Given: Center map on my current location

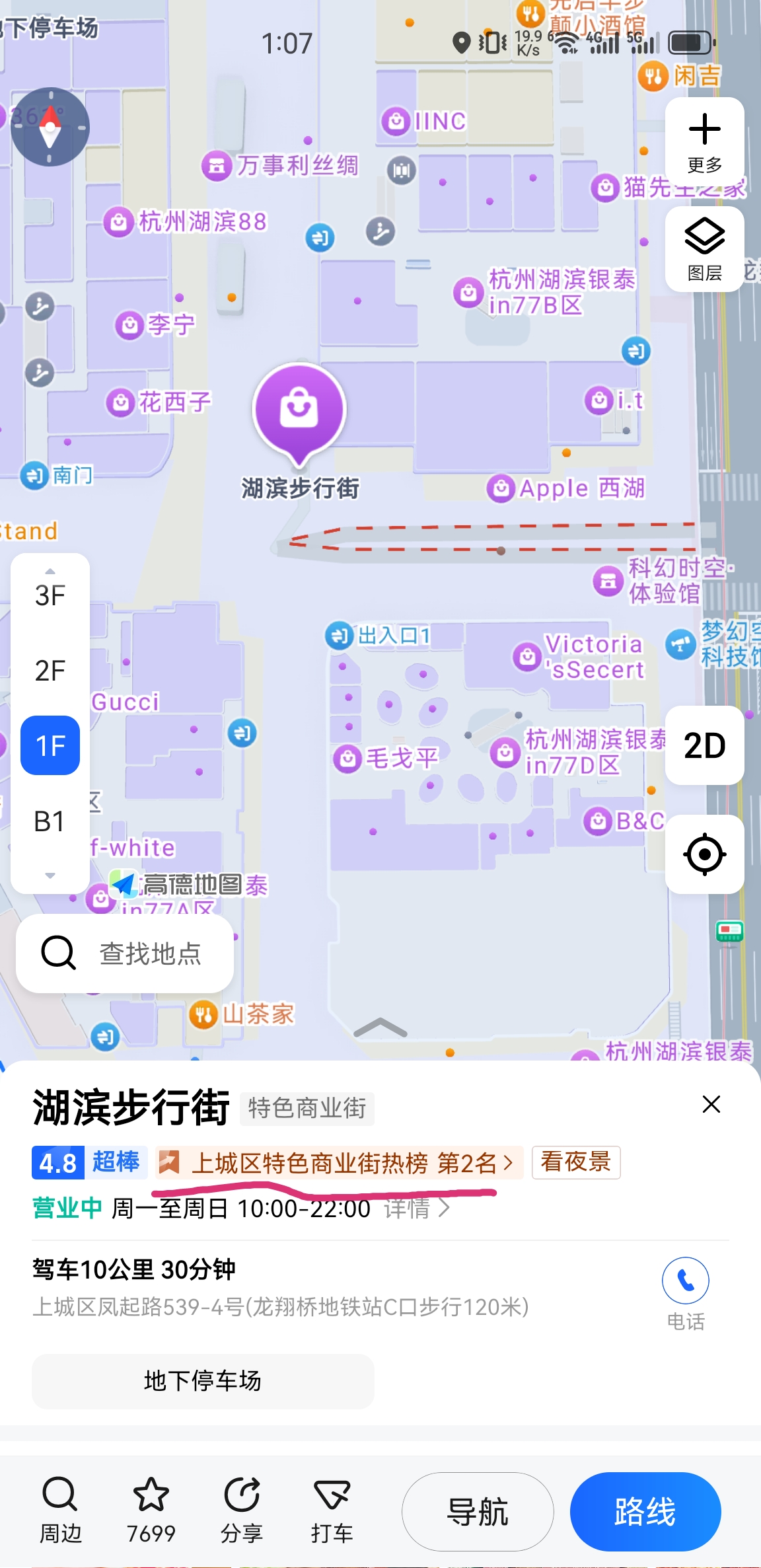Looking at the screenshot, I should (x=704, y=854).
